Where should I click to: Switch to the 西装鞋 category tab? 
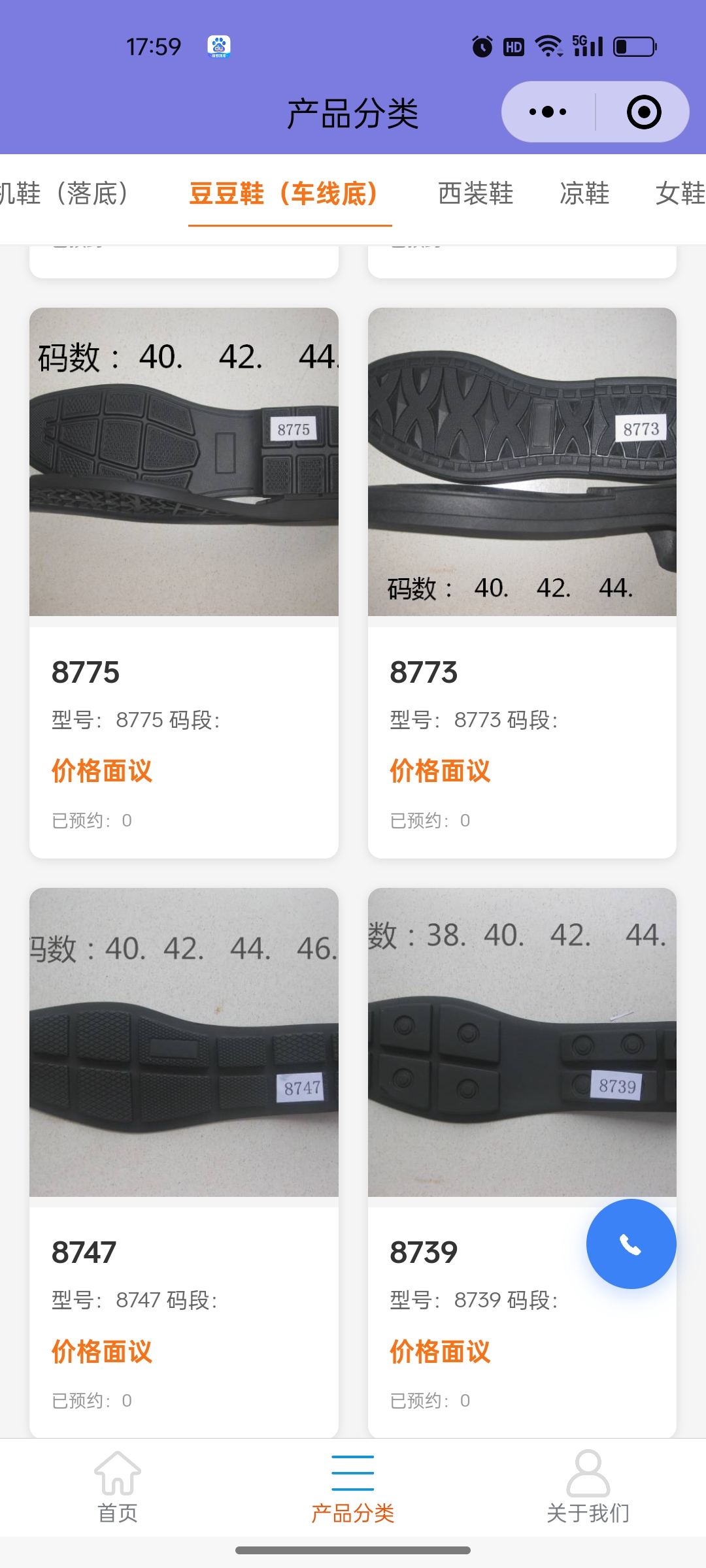point(476,193)
